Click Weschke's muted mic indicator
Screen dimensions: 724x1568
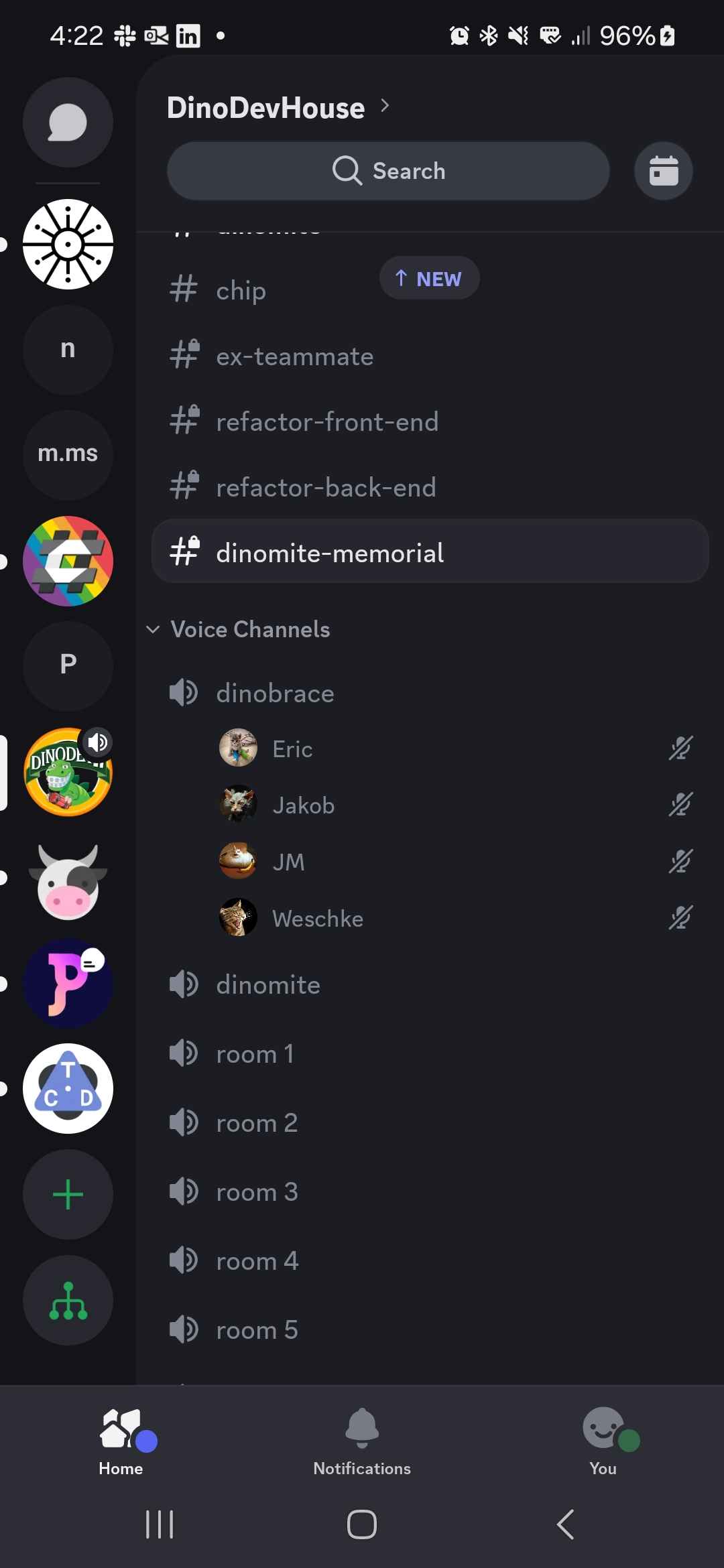click(x=680, y=918)
